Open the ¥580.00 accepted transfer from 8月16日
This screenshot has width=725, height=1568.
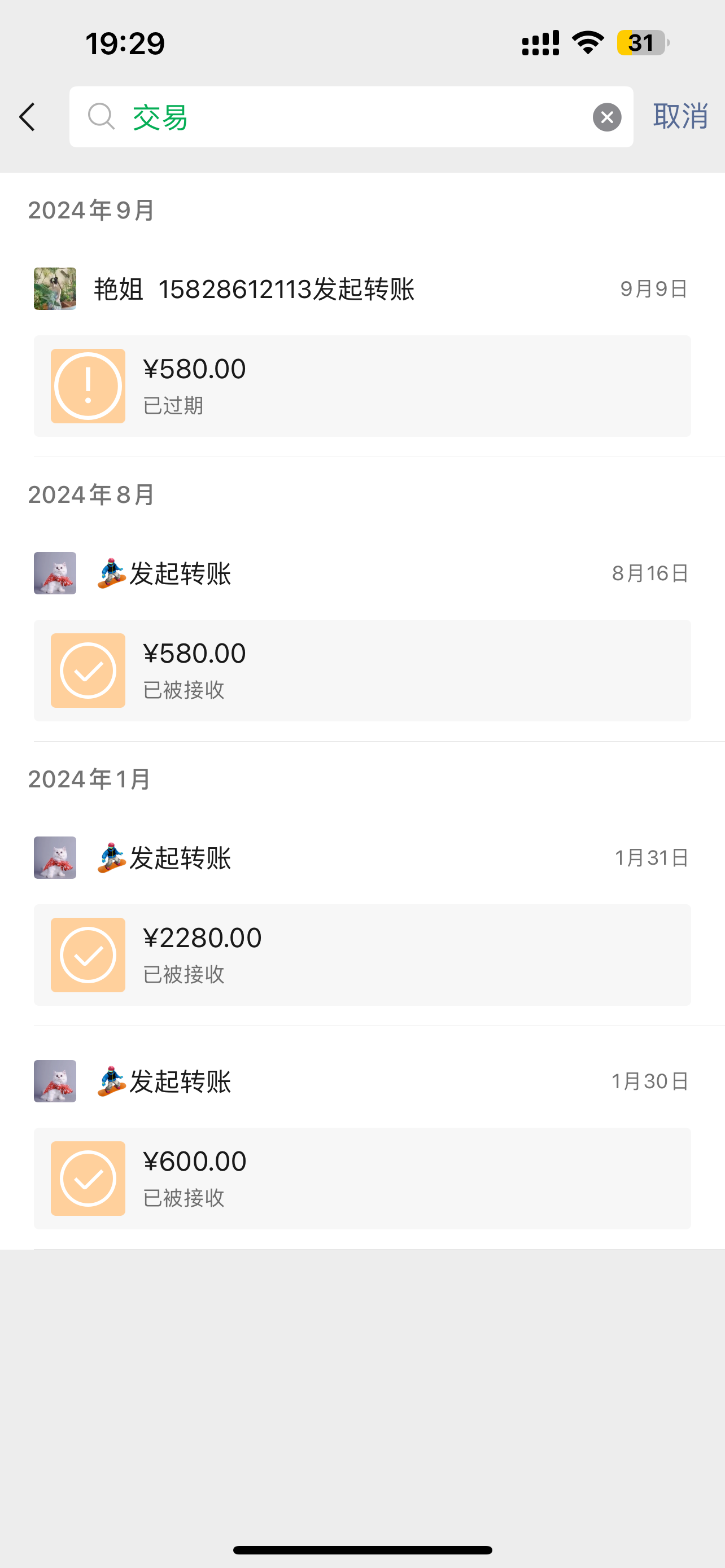pos(362,670)
